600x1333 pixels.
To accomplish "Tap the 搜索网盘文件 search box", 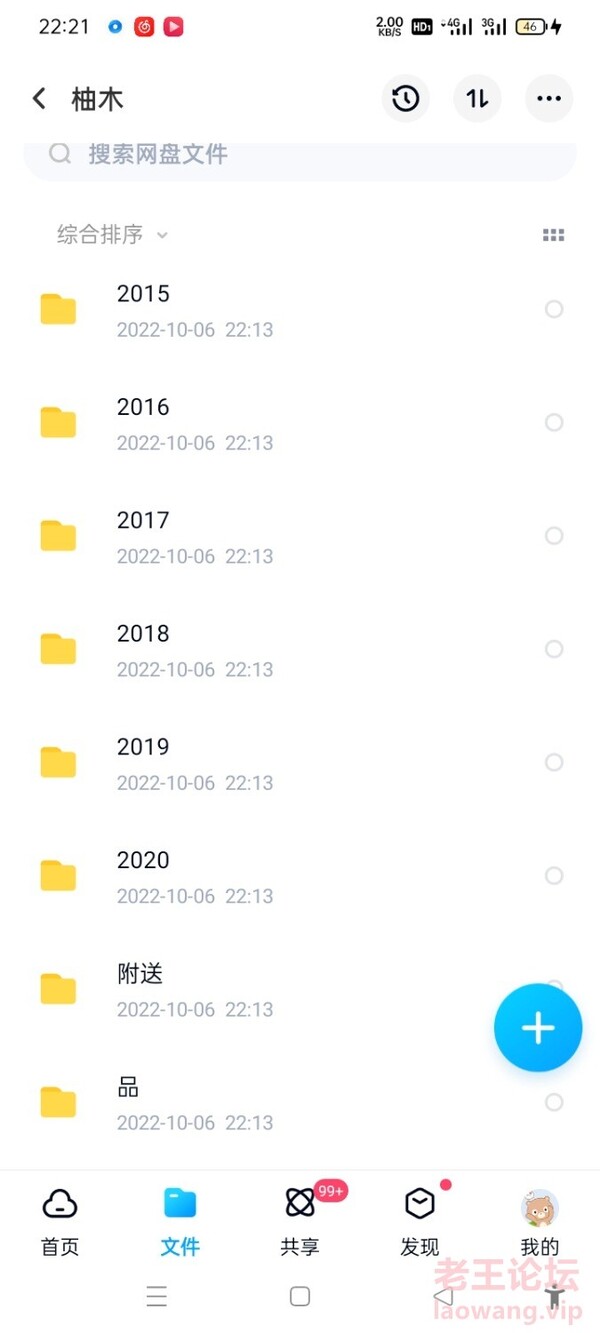I will tap(300, 156).
